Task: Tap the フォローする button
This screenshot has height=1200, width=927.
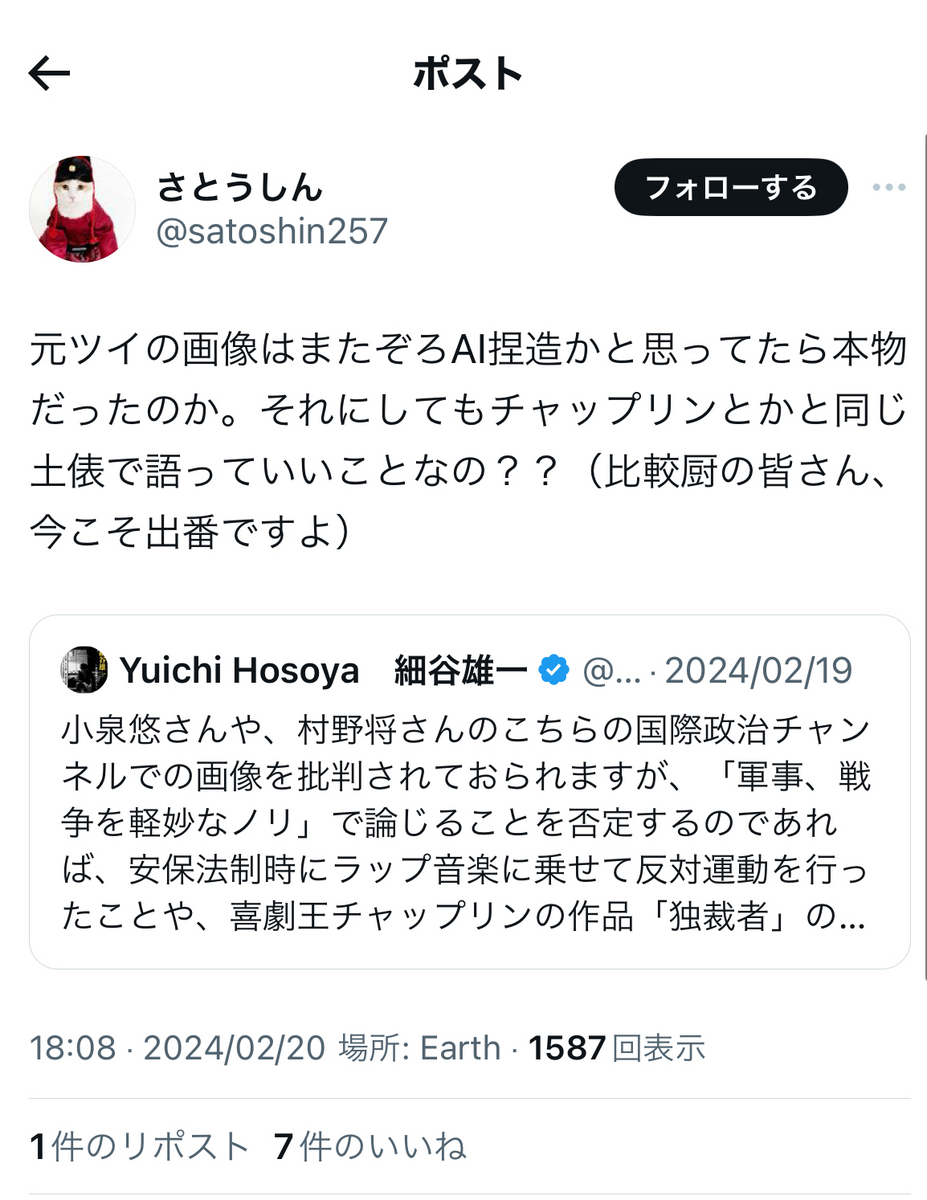Action: pos(730,188)
